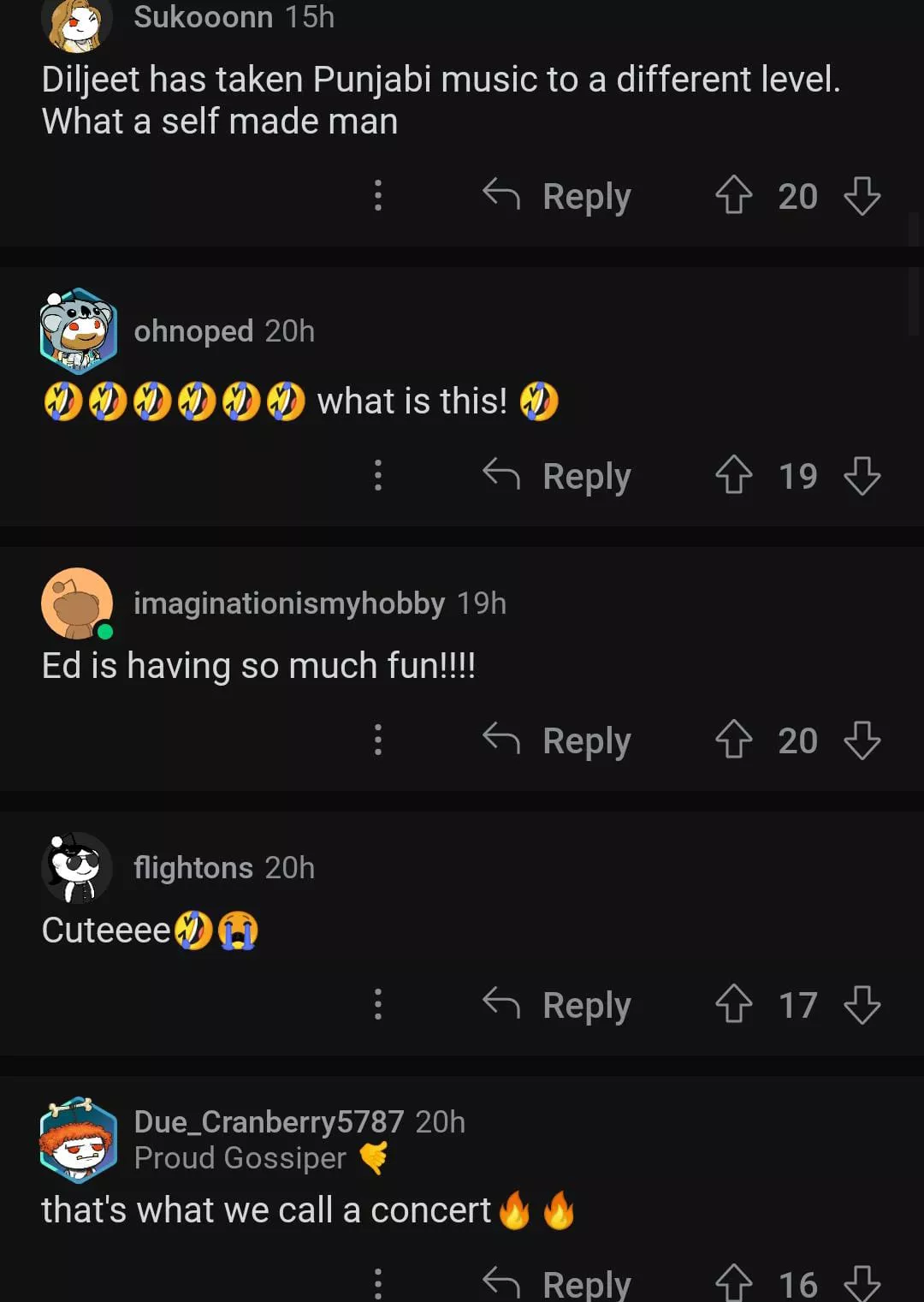Screen dimensions: 924x1302
Task: Open Due_Cranberry5787's profile
Action: click(269, 1121)
